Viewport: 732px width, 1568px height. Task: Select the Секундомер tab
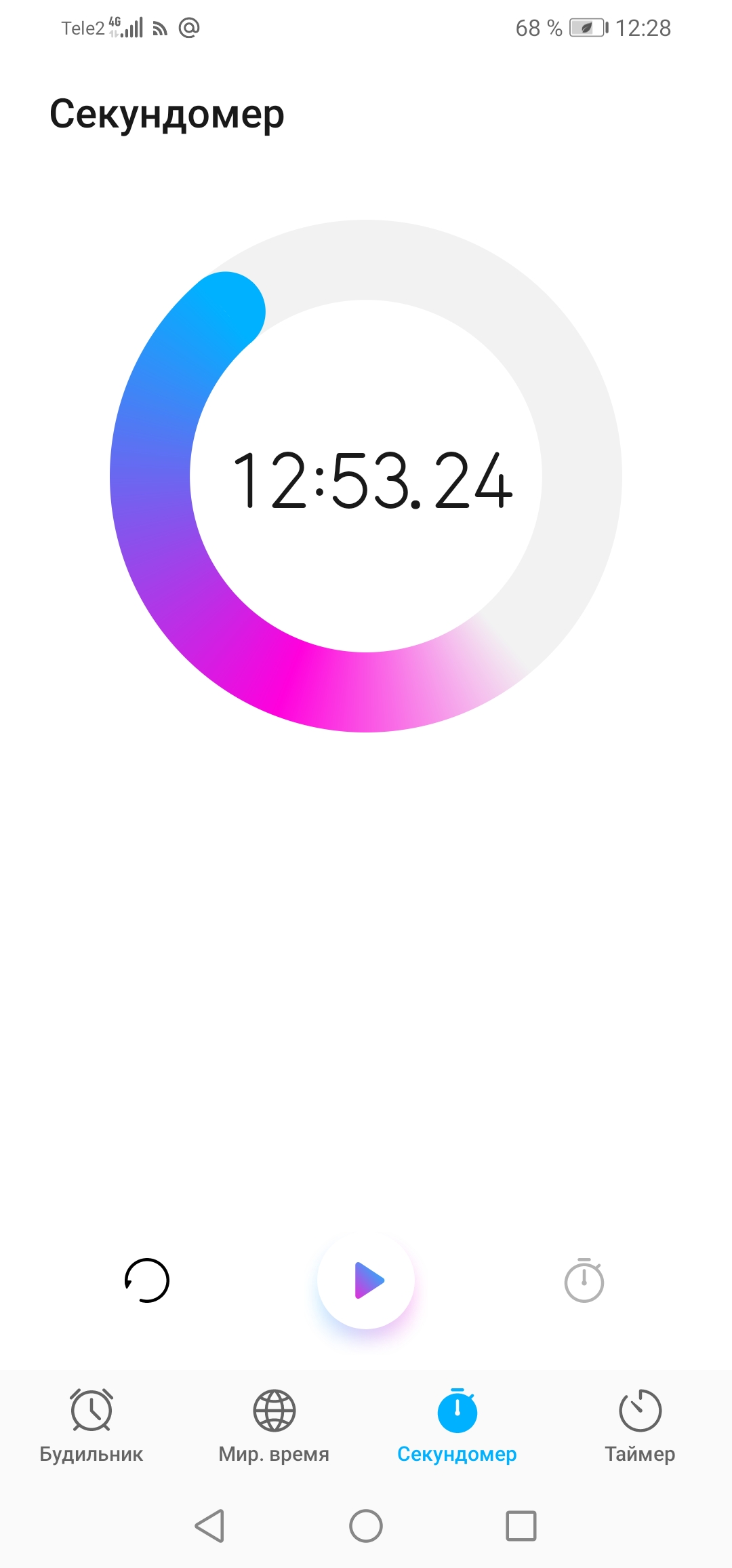(457, 1423)
